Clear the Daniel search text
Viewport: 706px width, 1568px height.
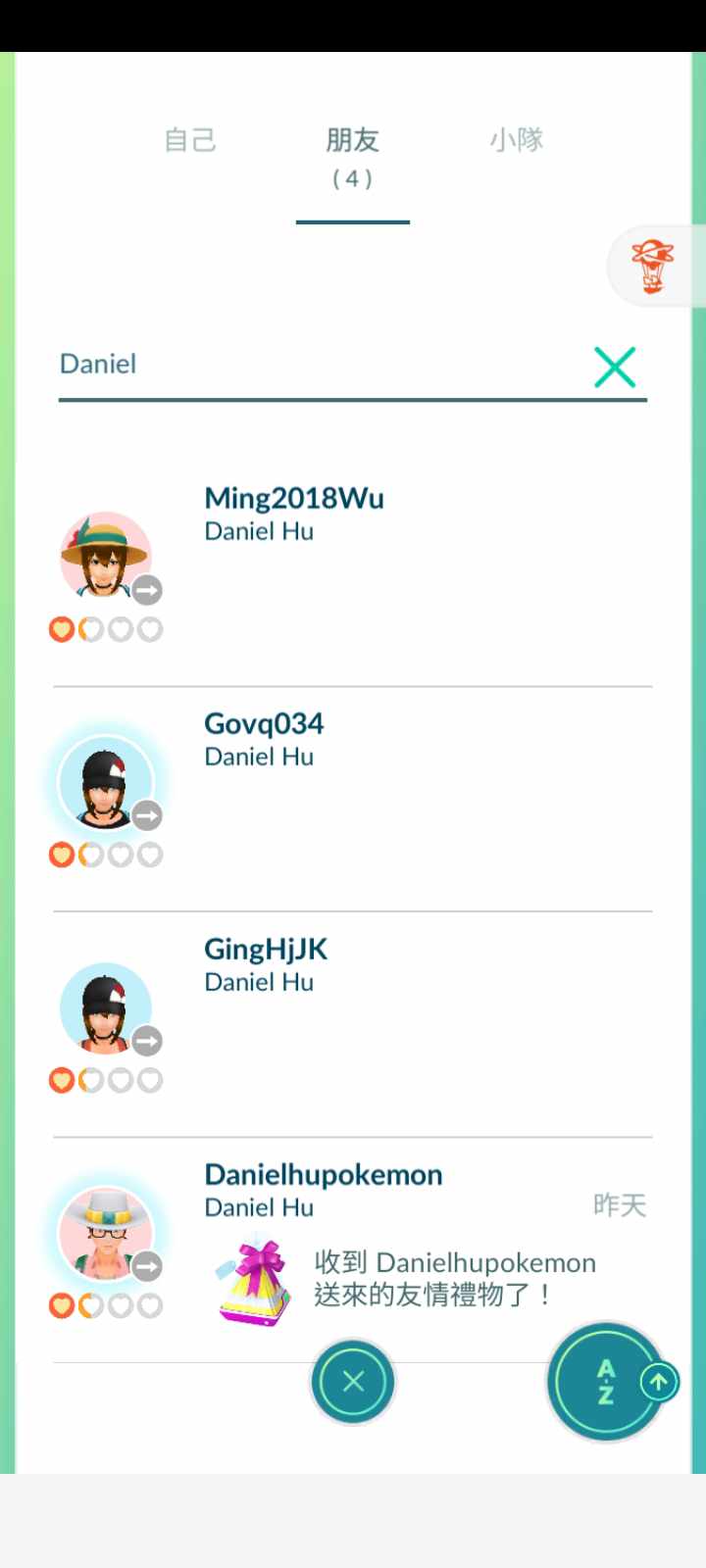click(x=615, y=367)
